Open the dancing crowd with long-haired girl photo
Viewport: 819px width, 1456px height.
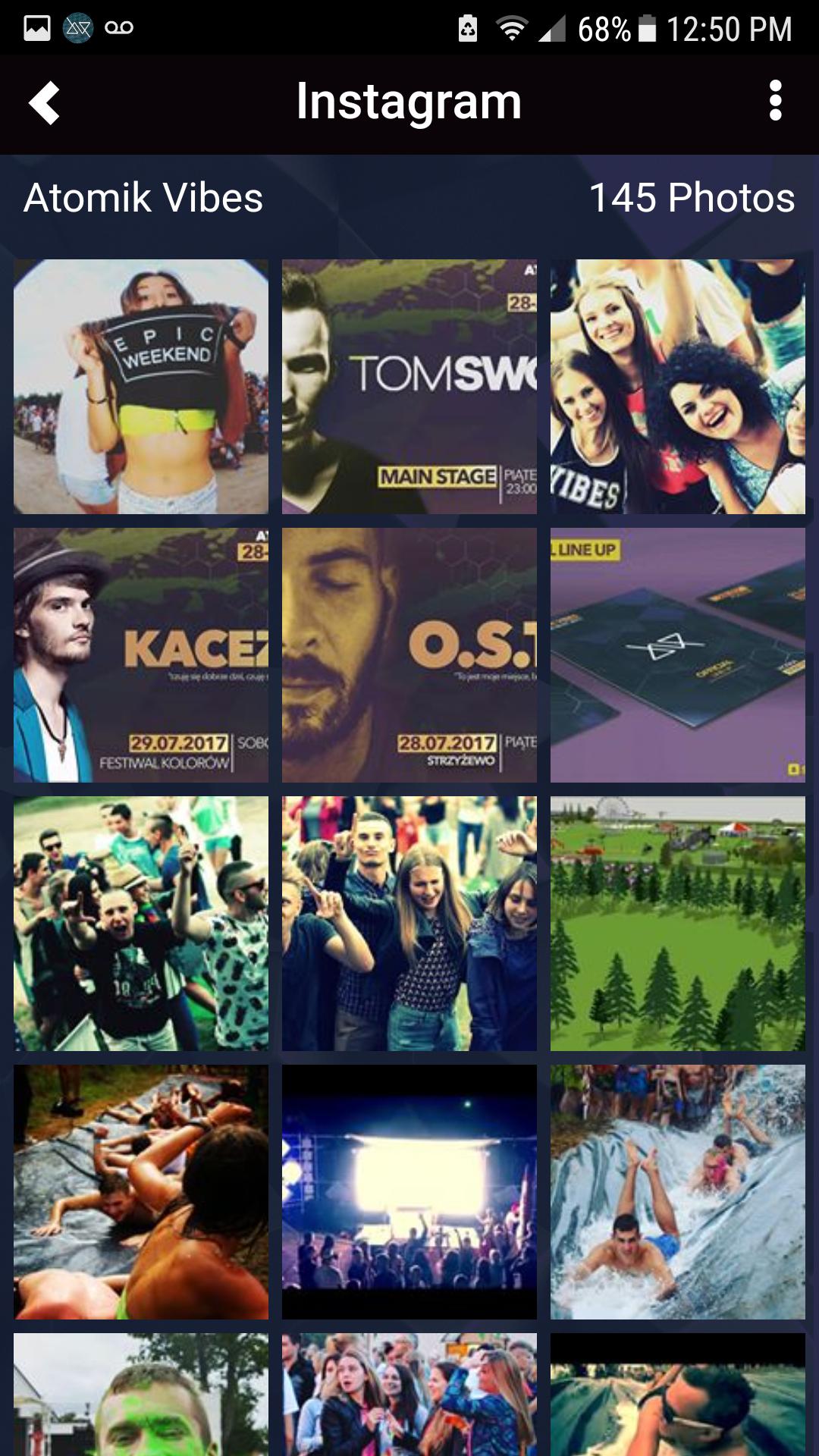pos(409,924)
